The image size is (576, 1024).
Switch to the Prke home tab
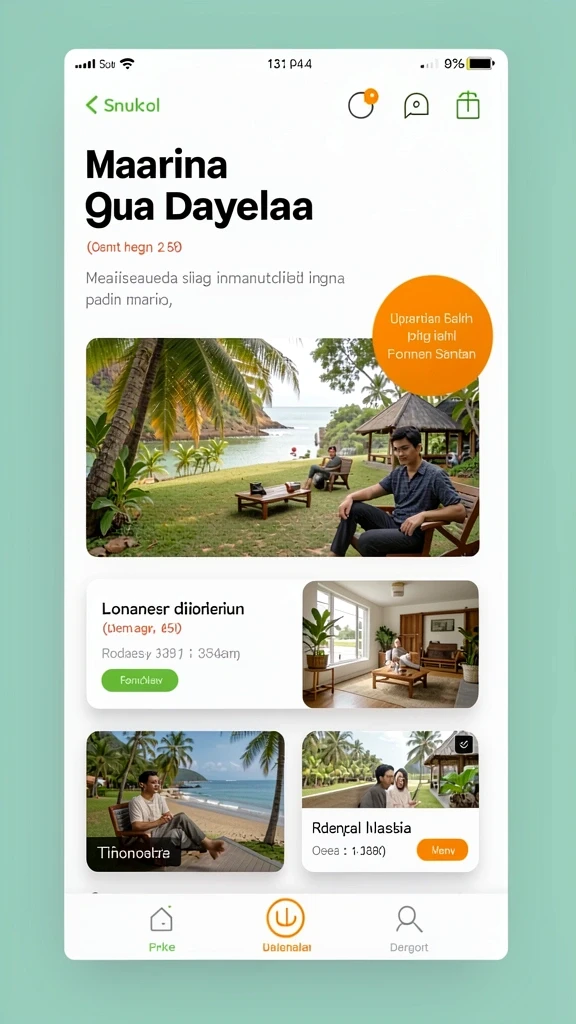(x=162, y=929)
